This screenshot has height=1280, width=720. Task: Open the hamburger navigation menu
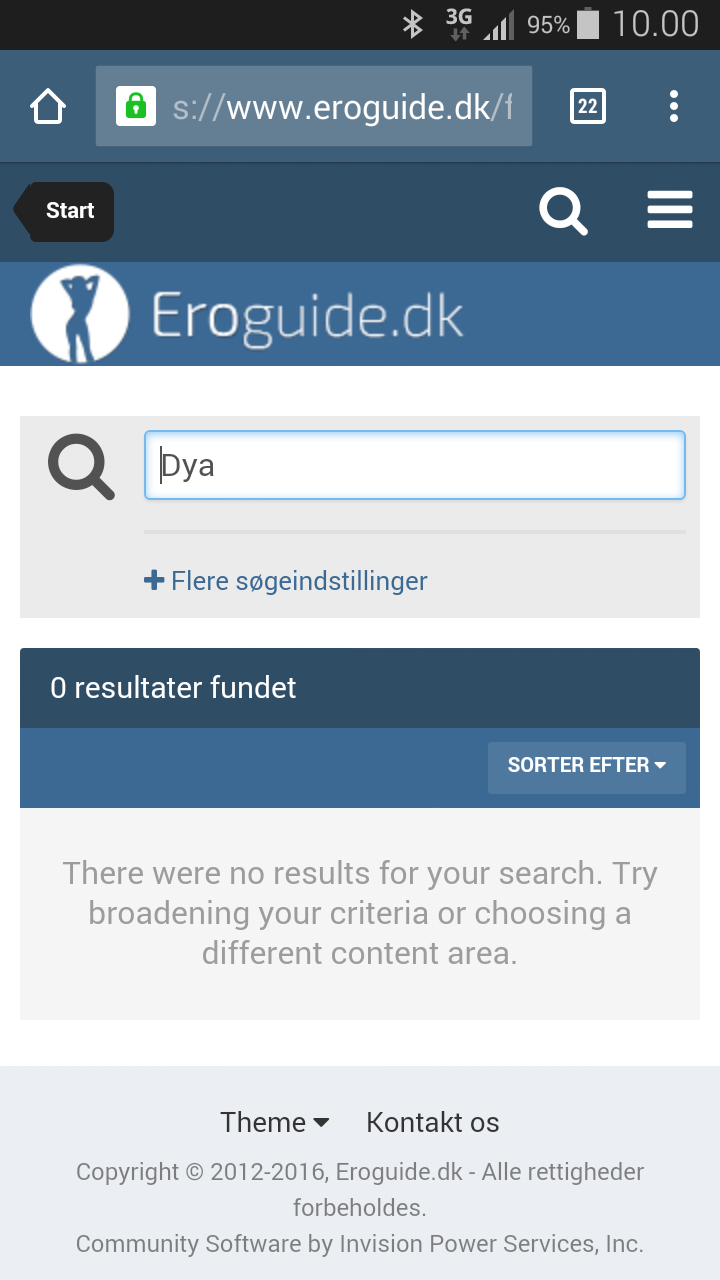[x=670, y=210]
